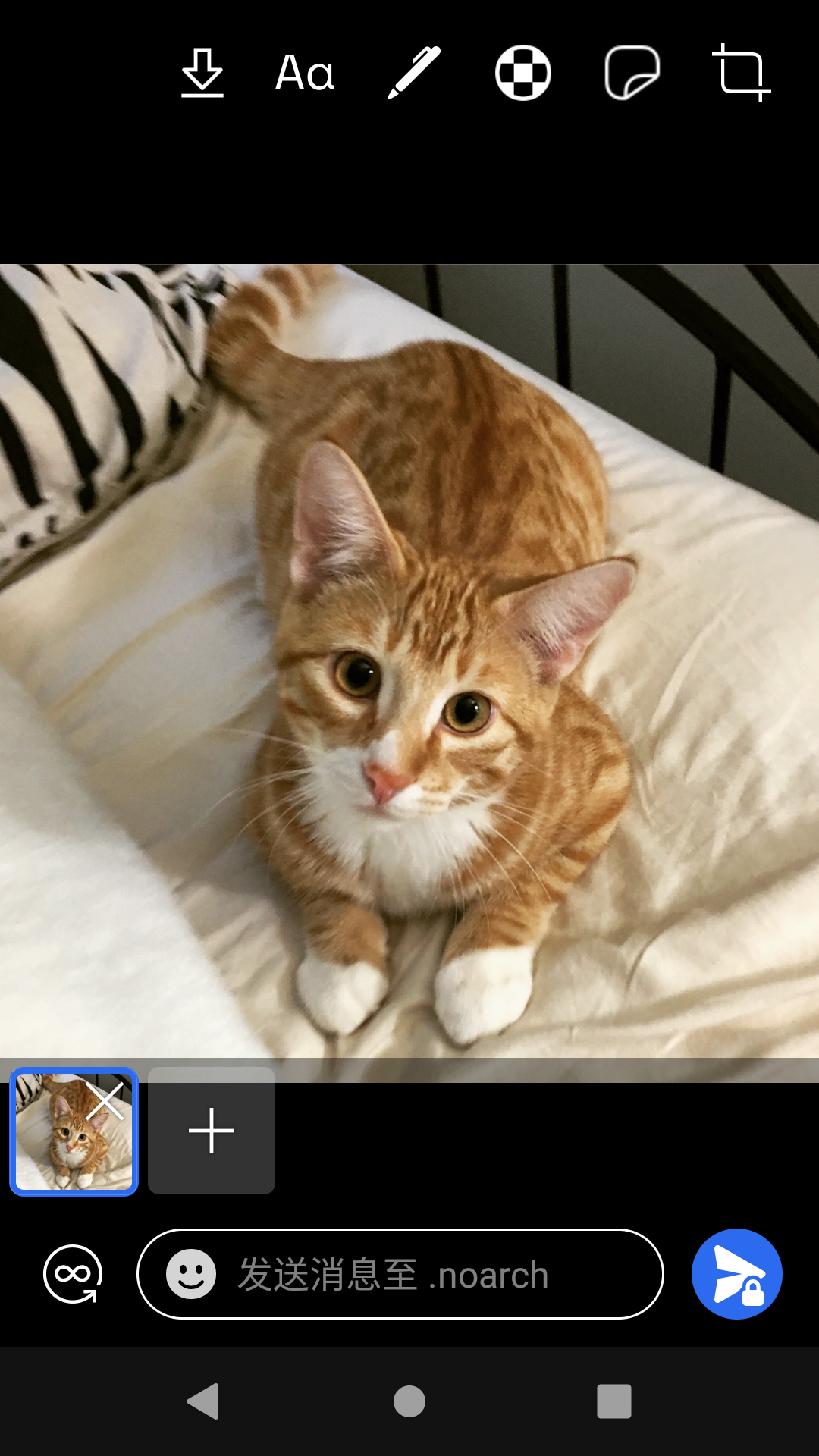This screenshot has height=1456, width=819.
Task: Focus the message field to .noarch
Action: (x=425, y=1274)
